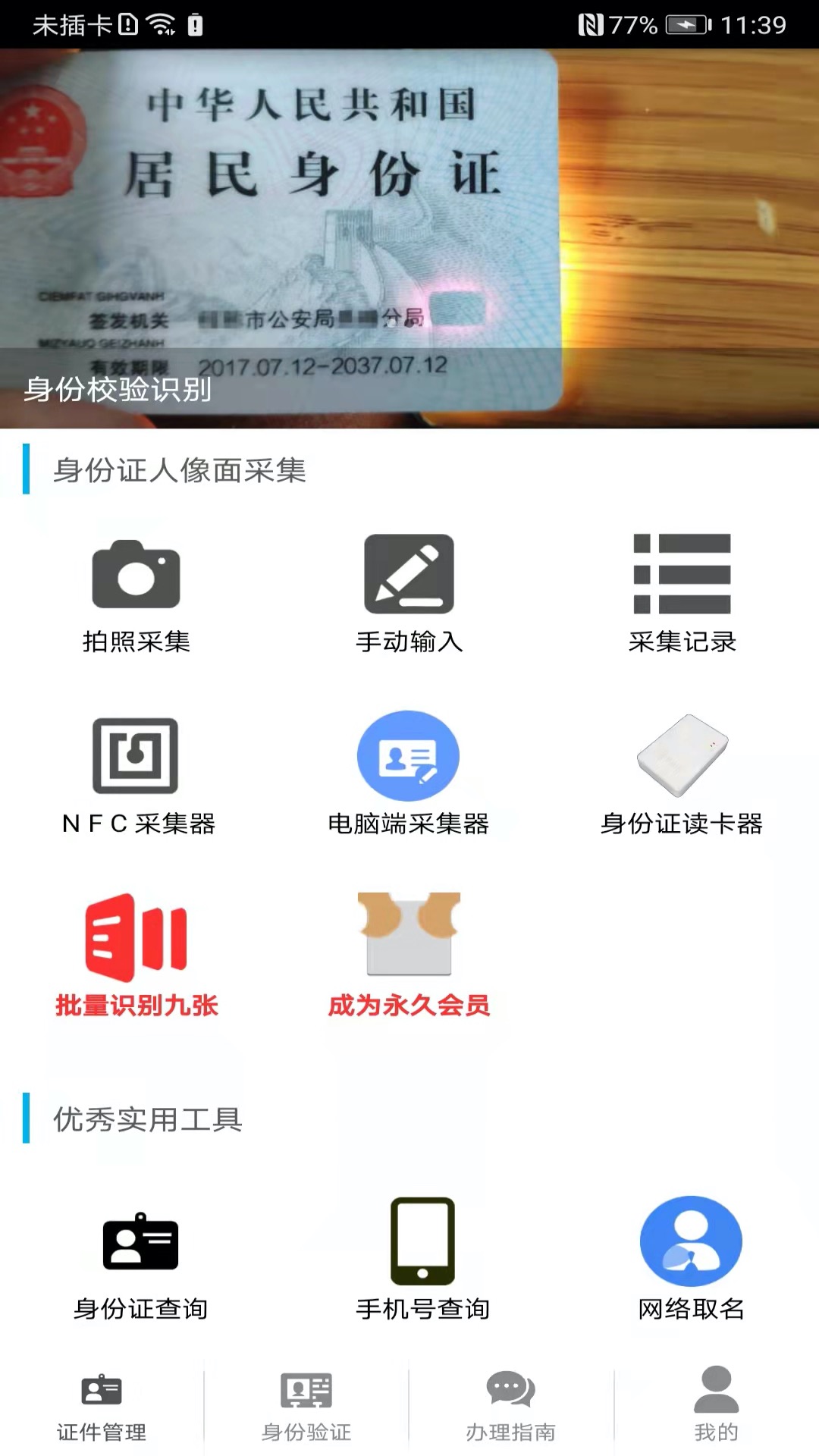Tap the 身份证人像面采集 section title
819x1456 pixels.
178,471
